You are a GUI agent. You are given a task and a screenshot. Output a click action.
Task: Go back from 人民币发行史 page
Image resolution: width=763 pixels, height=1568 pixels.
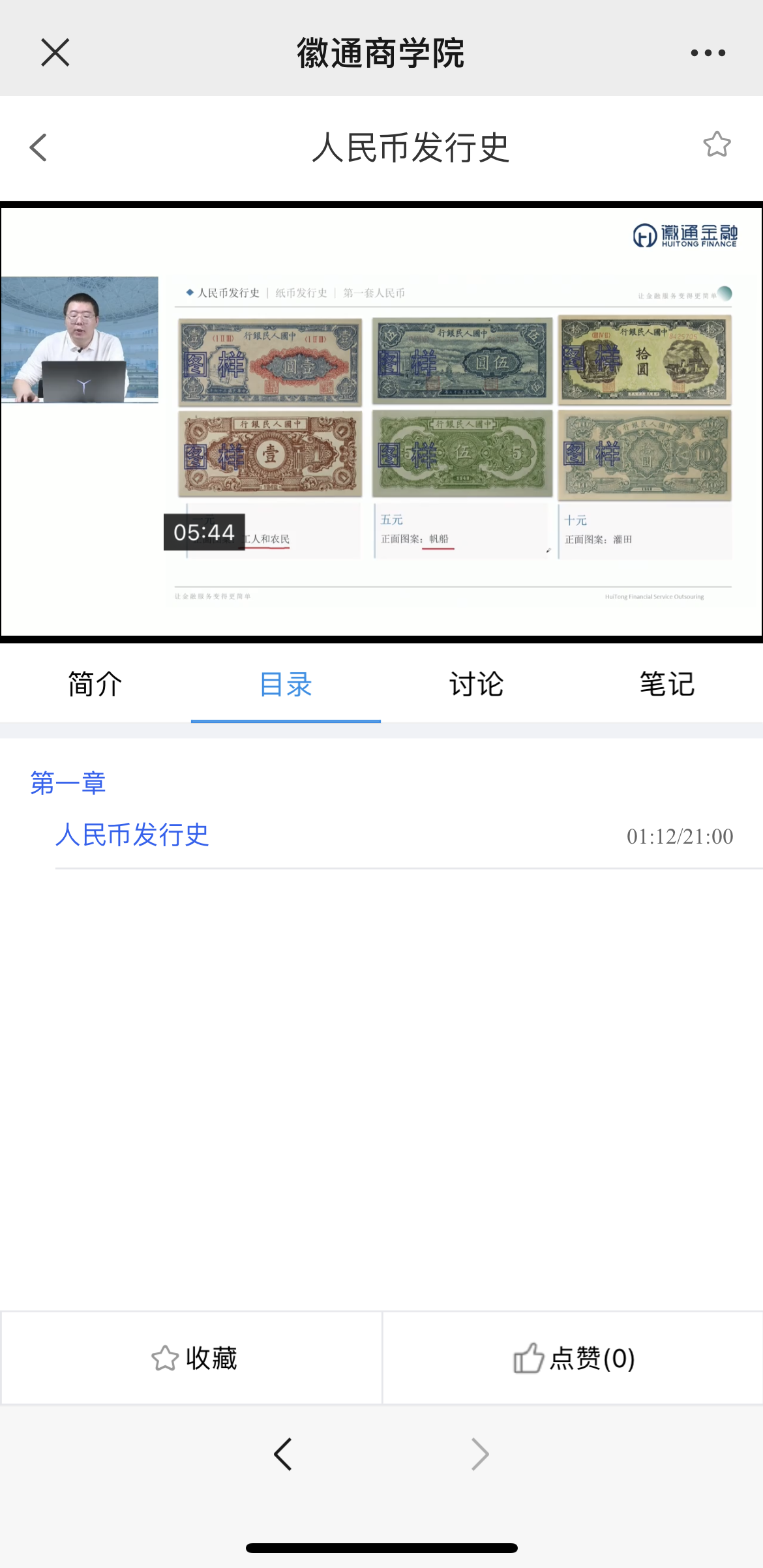pos(38,147)
